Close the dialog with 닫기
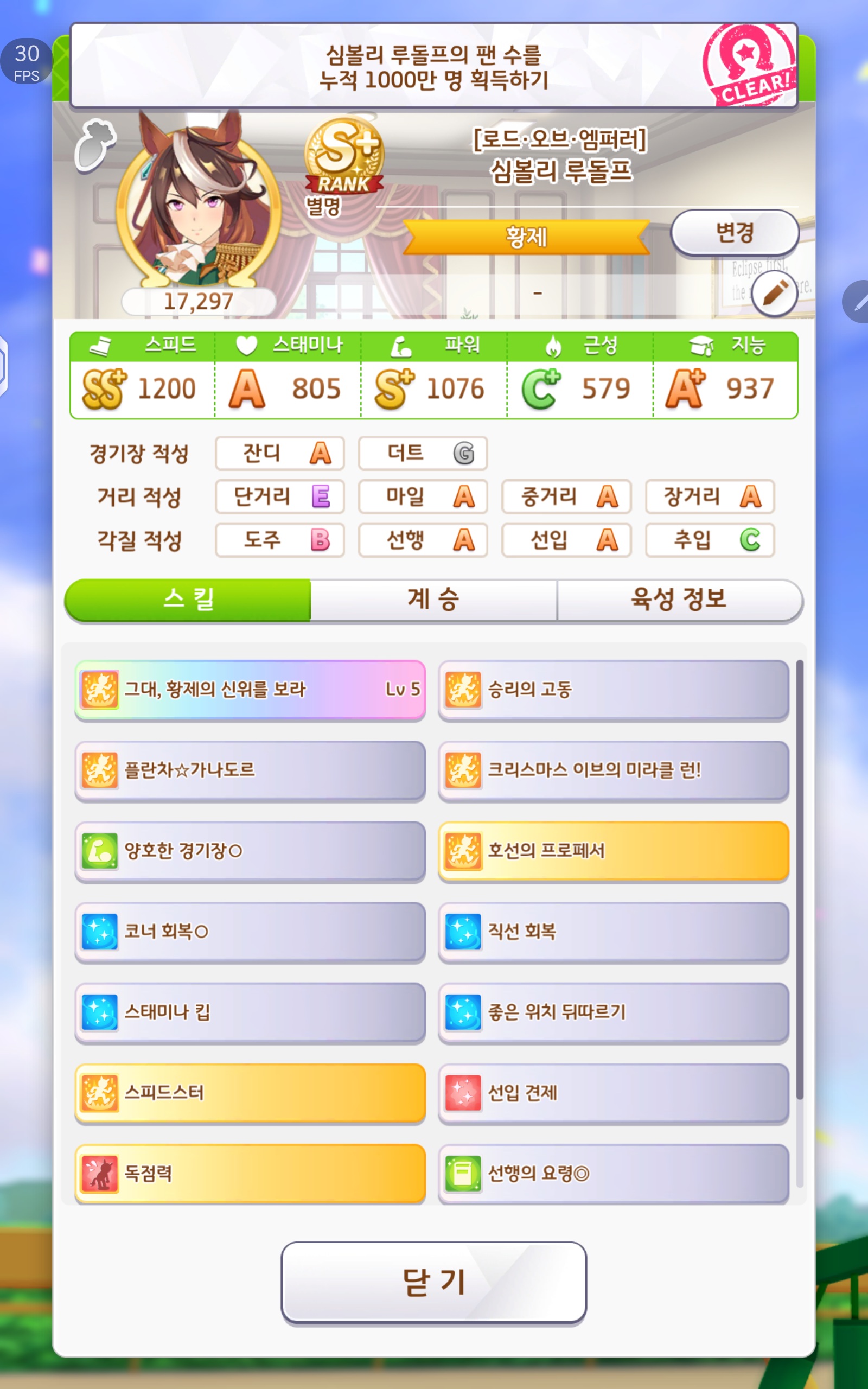Screen dimensions: 868x1389 point(433,1282)
